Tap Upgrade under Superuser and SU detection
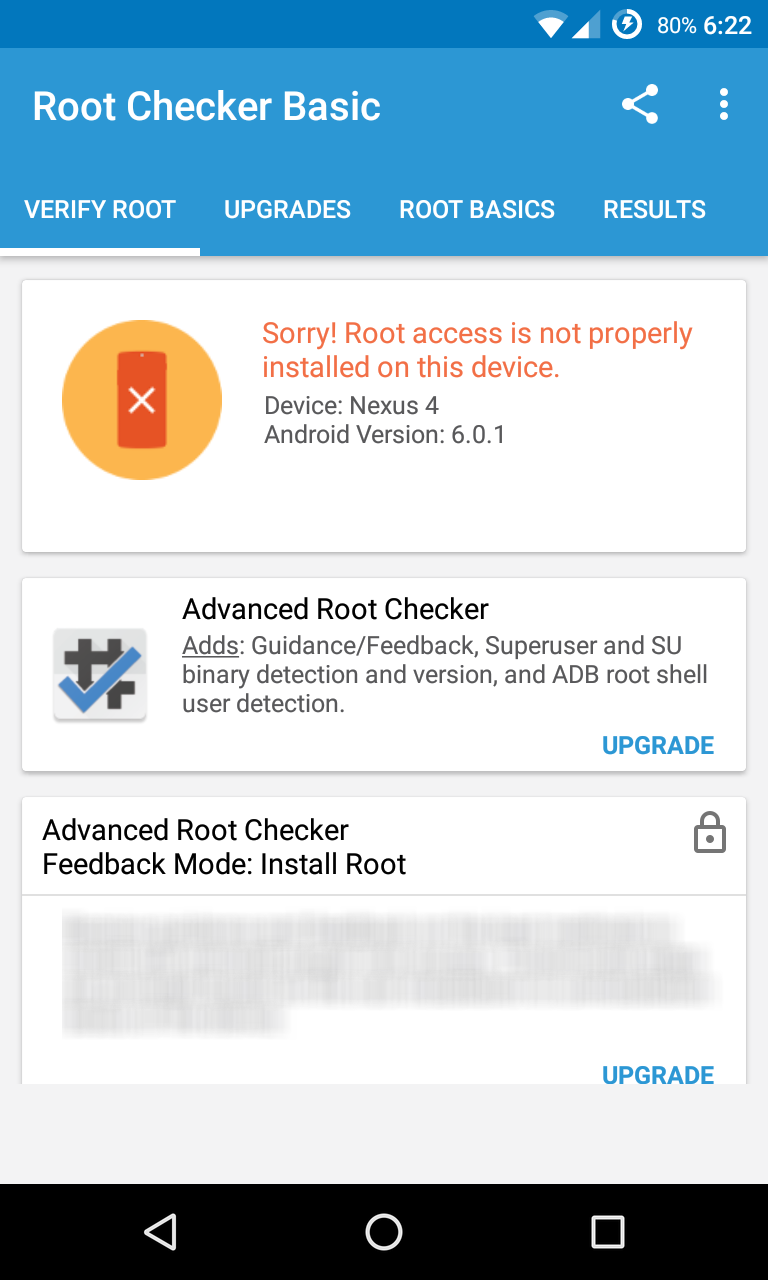This screenshot has height=1280, width=768. click(657, 745)
